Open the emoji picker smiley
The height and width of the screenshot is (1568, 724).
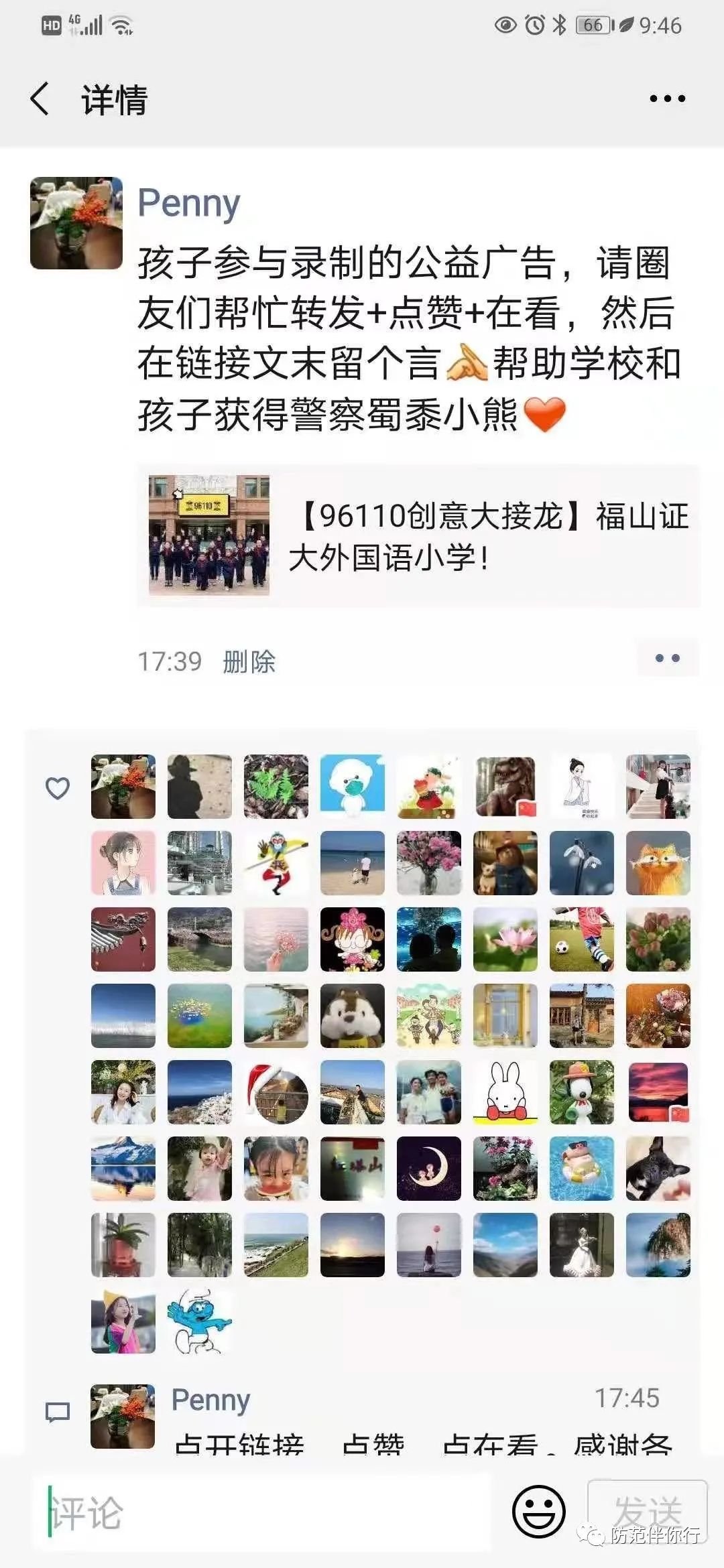538,1512
